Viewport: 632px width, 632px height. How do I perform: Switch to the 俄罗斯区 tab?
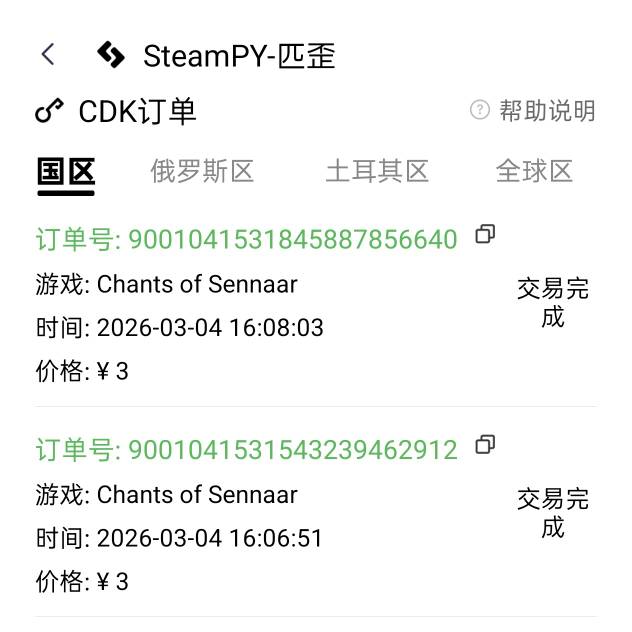pos(202,171)
